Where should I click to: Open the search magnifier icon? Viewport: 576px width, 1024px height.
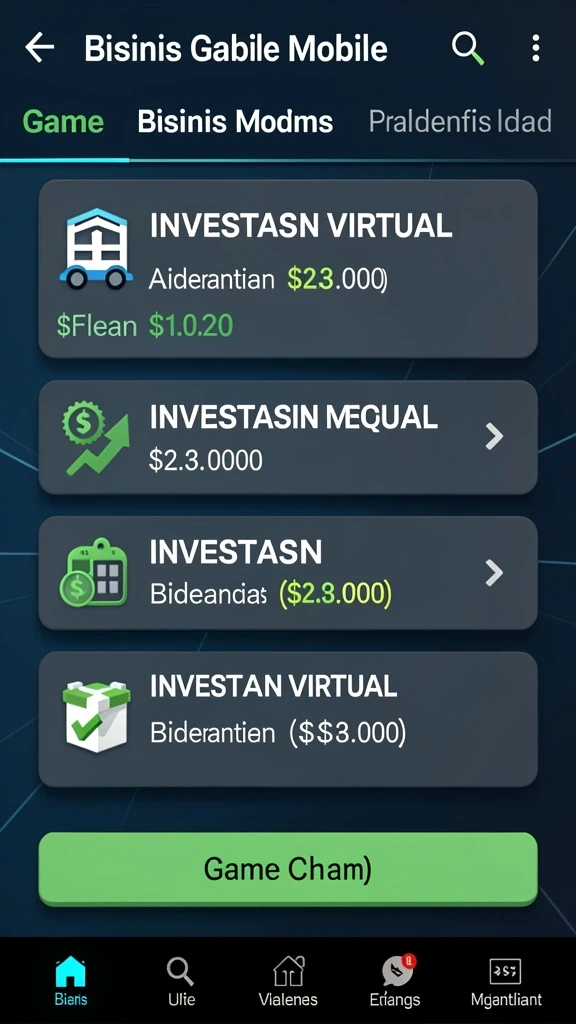pos(468,48)
